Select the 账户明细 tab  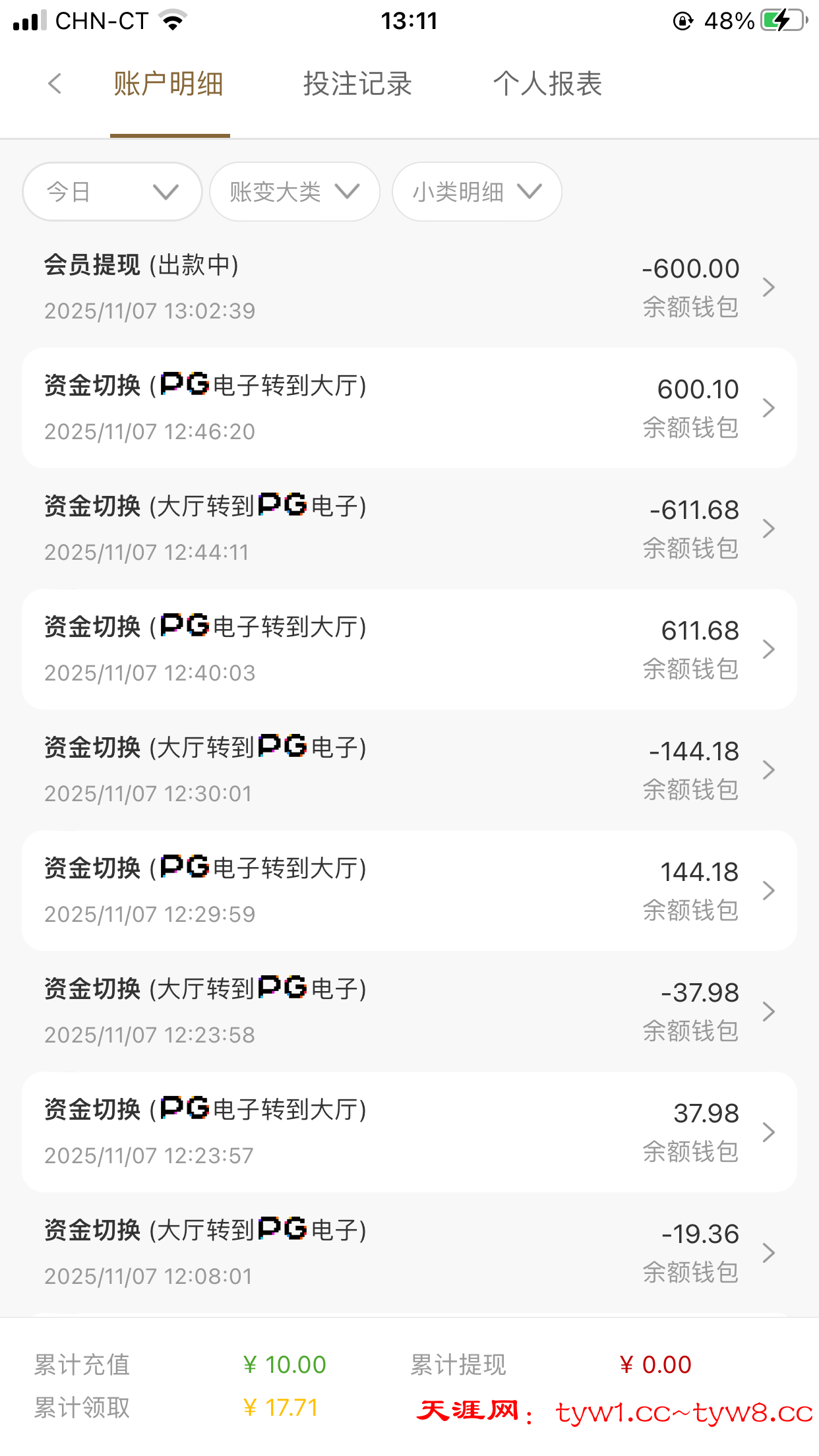(169, 84)
